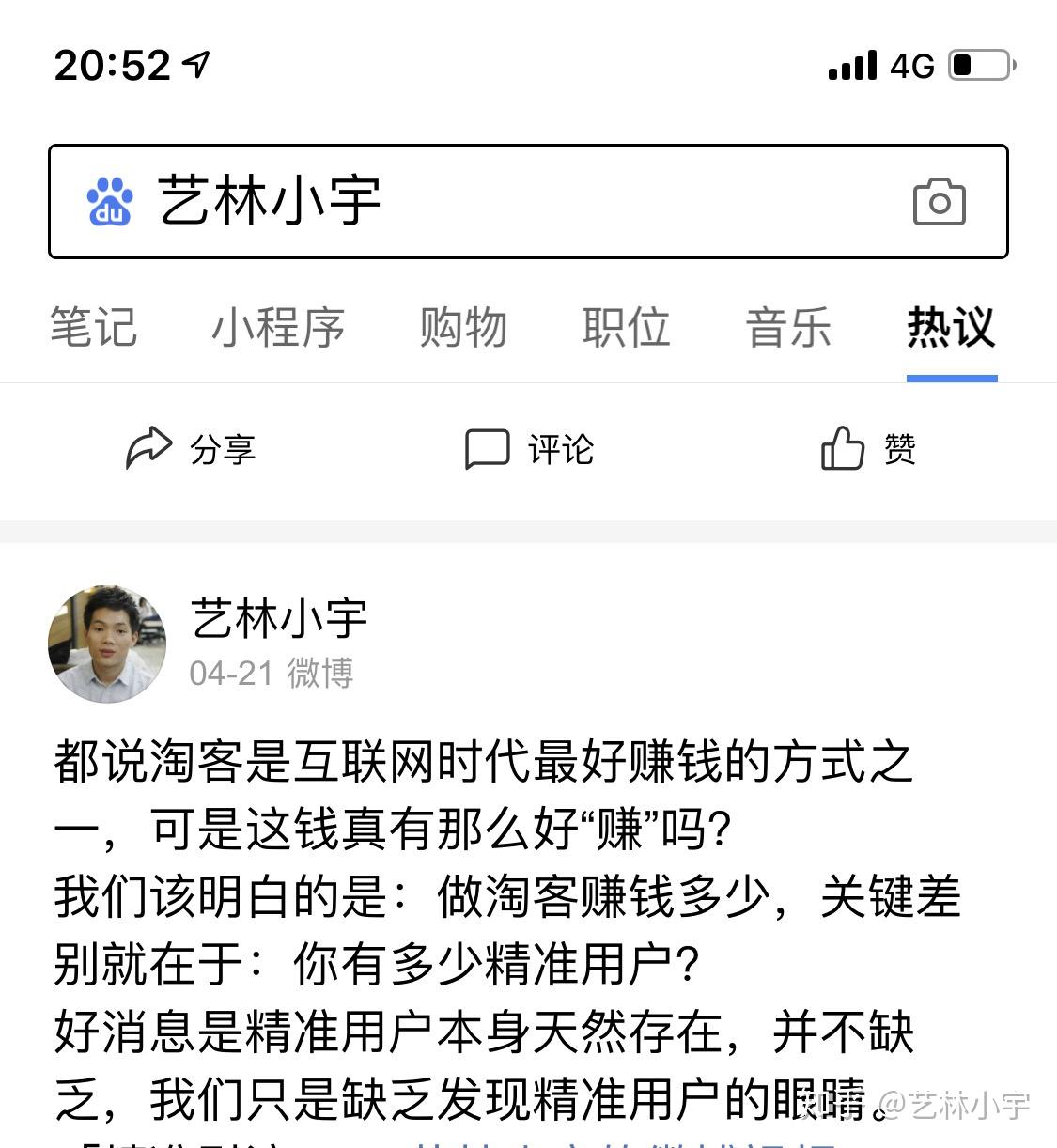This screenshot has width=1057, height=1148.
Task: Tap the signal strength bars icon
Action: coord(851,64)
